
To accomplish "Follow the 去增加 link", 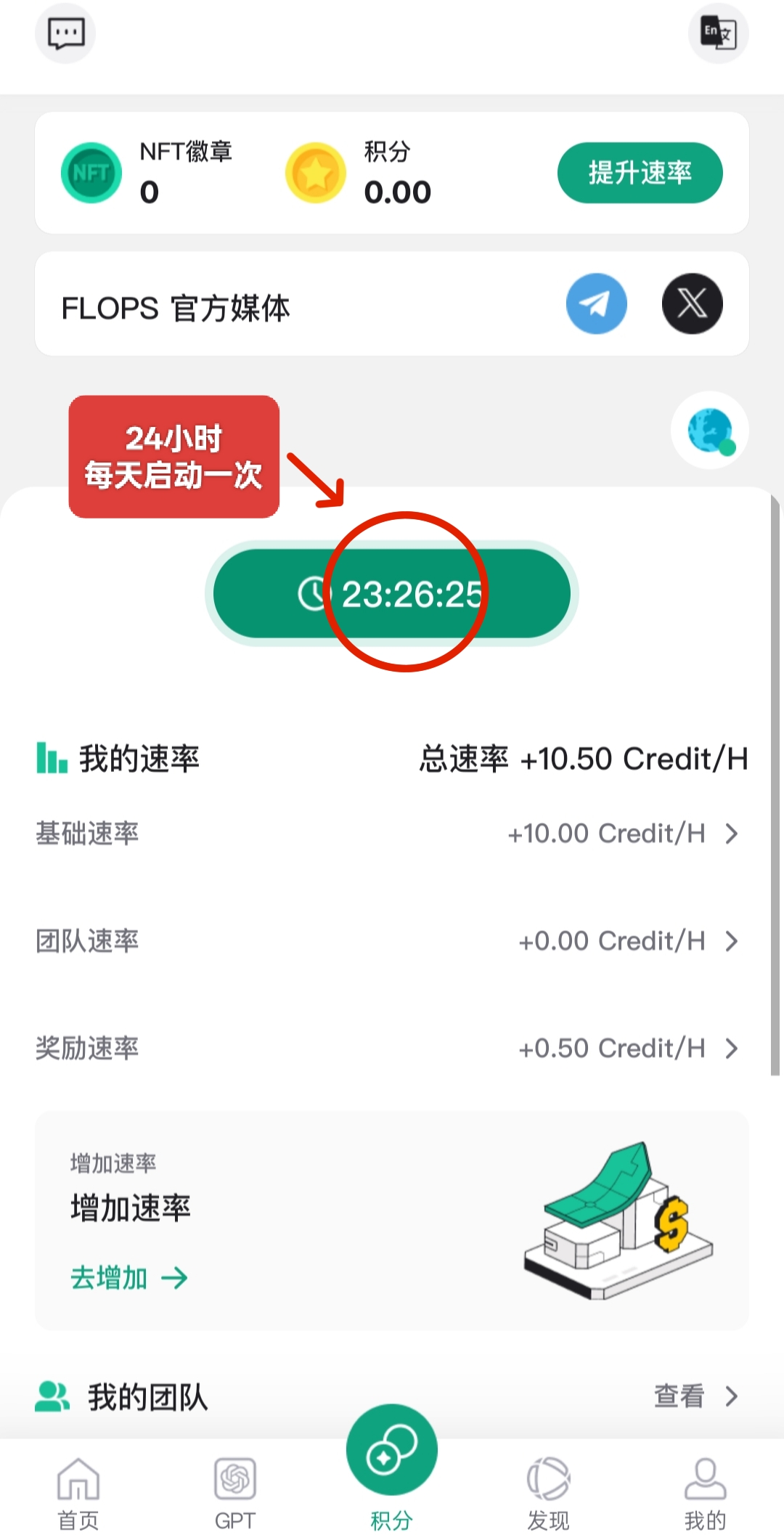I will click(x=129, y=1277).
